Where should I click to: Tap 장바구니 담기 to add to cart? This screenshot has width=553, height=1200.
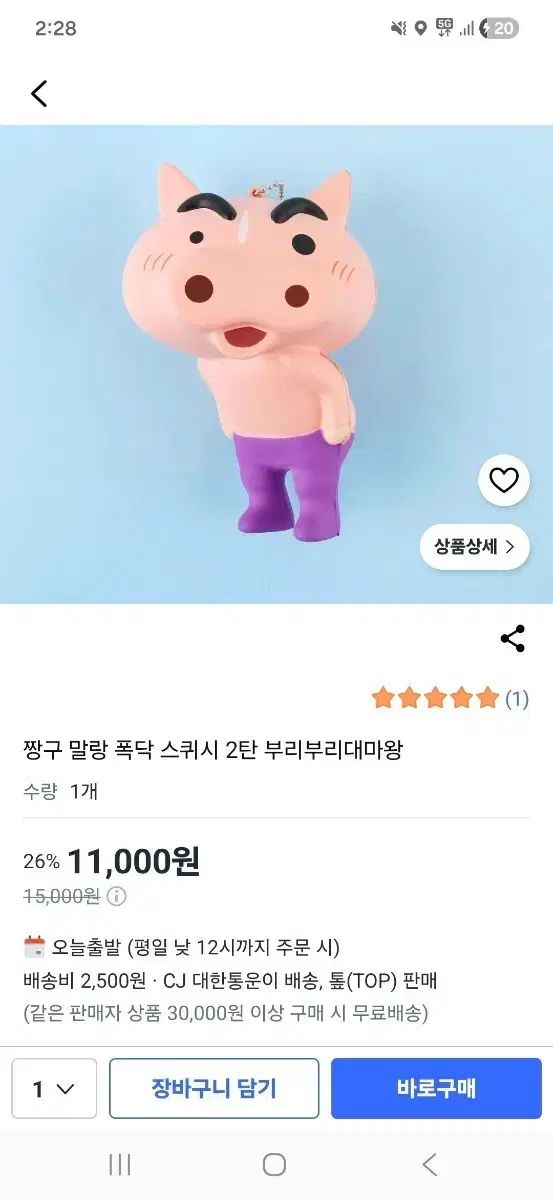coord(214,1088)
